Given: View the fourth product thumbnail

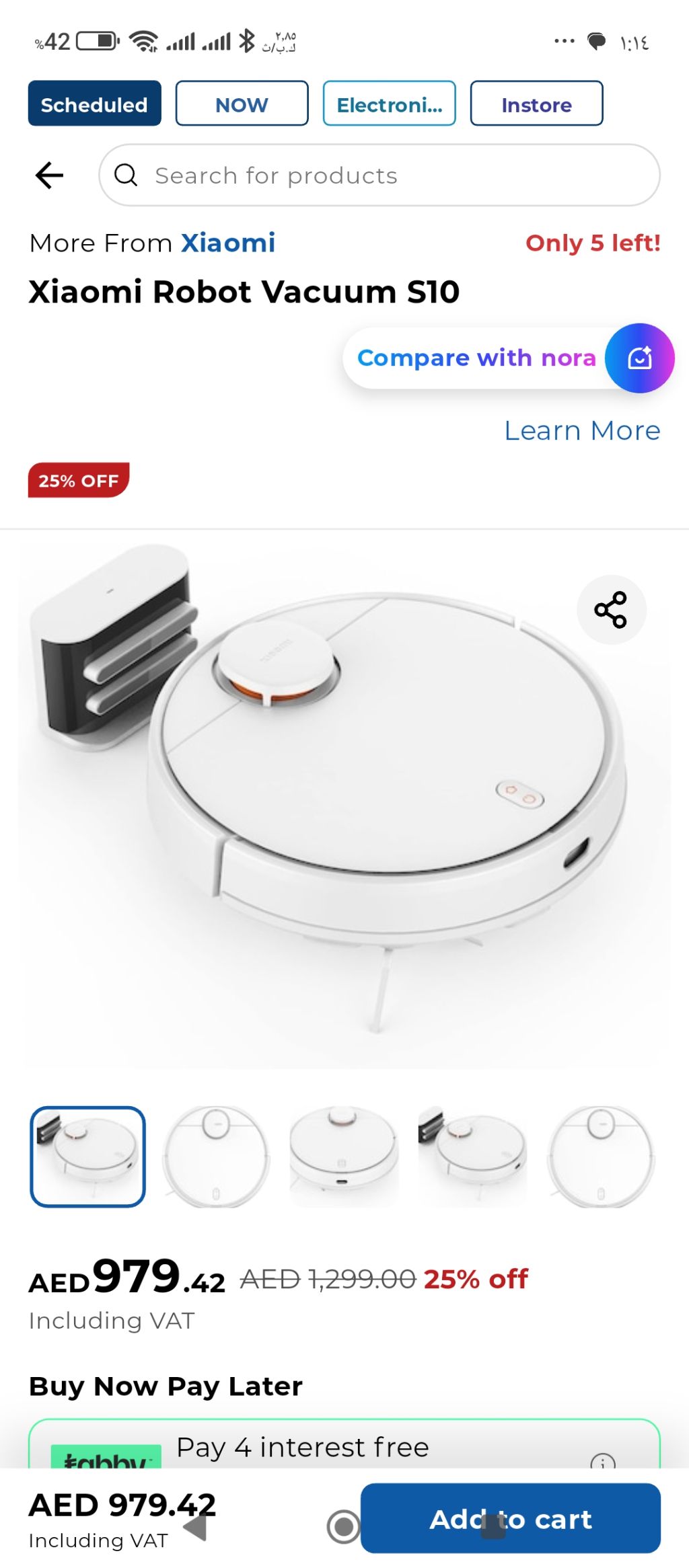Looking at the screenshot, I should point(472,1156).
